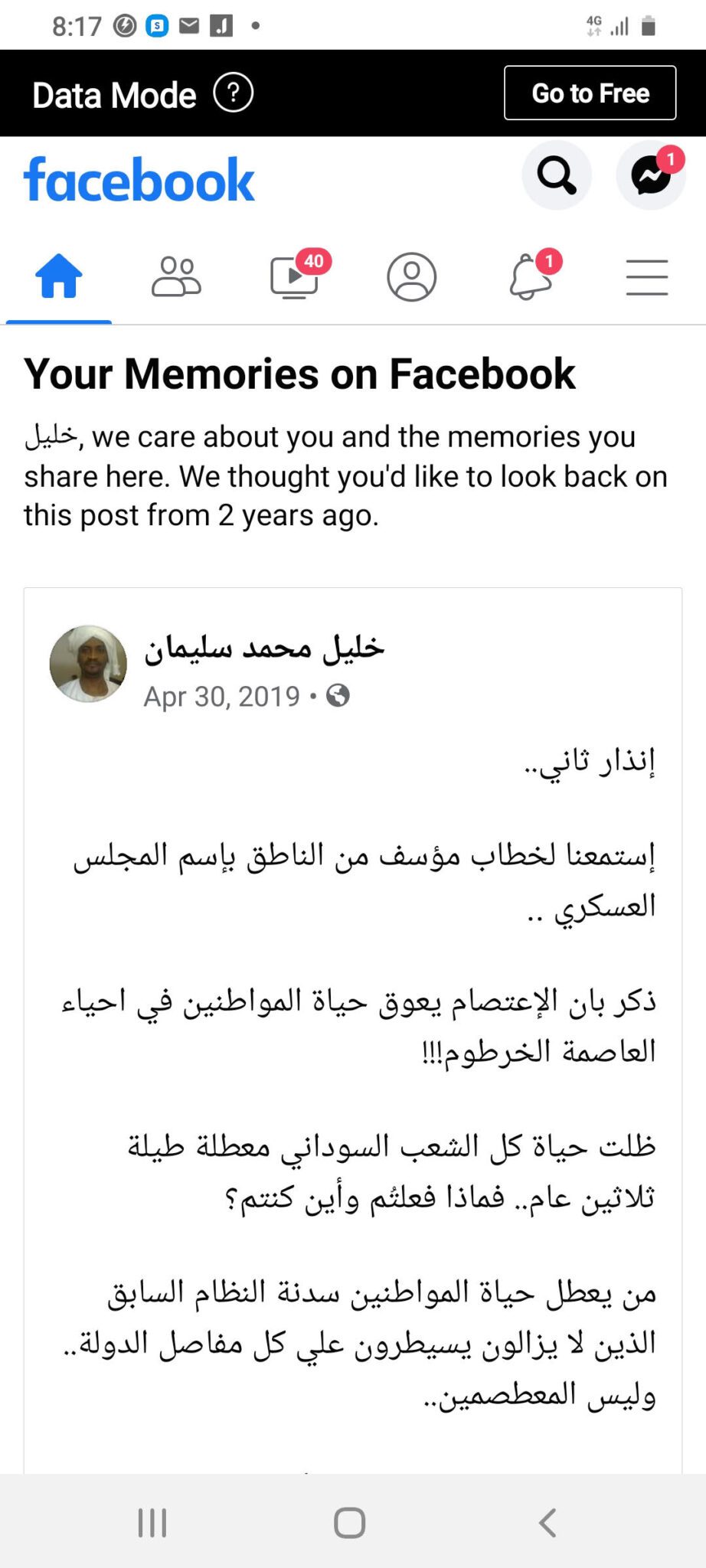Image resolution: width=706 pixels, height=1568 pixels.
Task: Open the Data Mode help question mark
Action: (x=233, y=93)
